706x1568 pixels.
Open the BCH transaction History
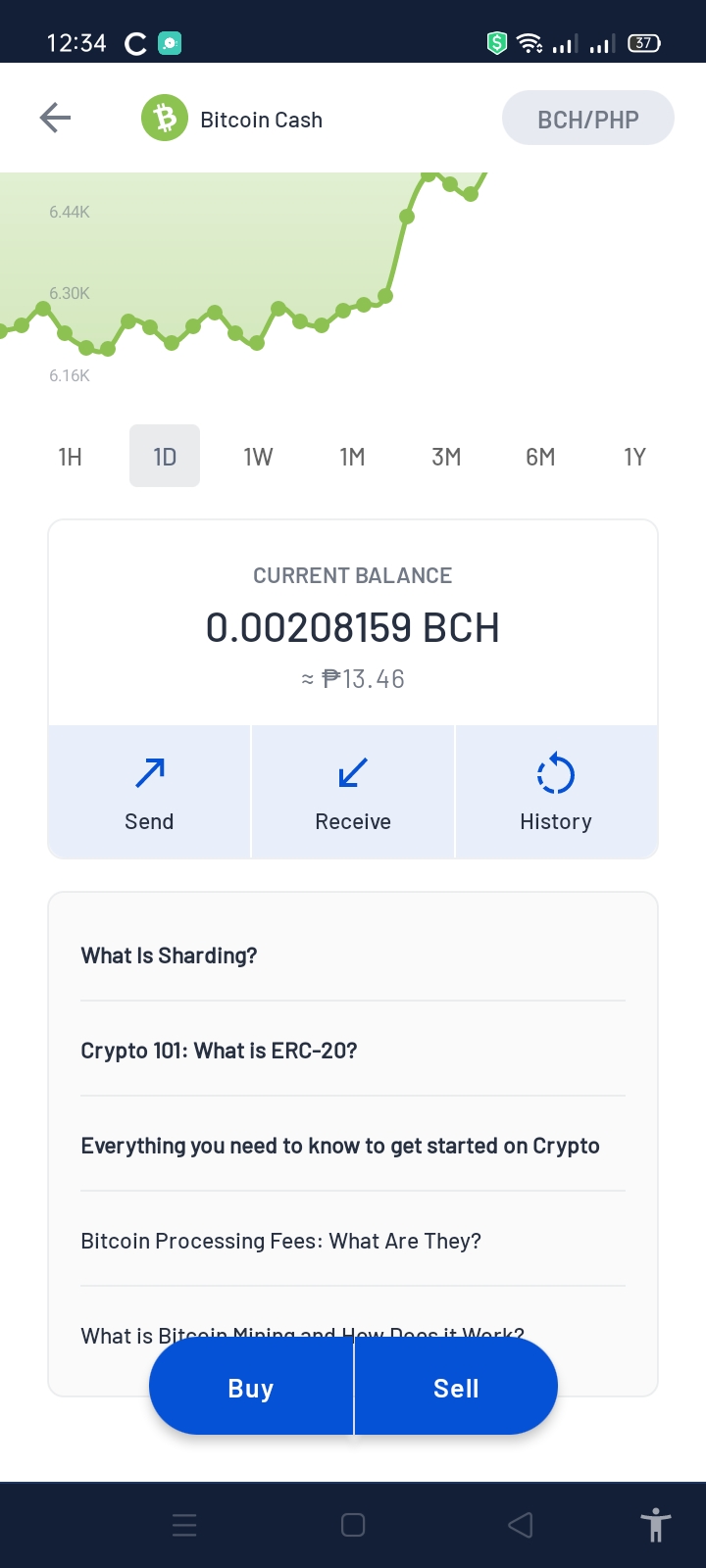pos(556,792)
